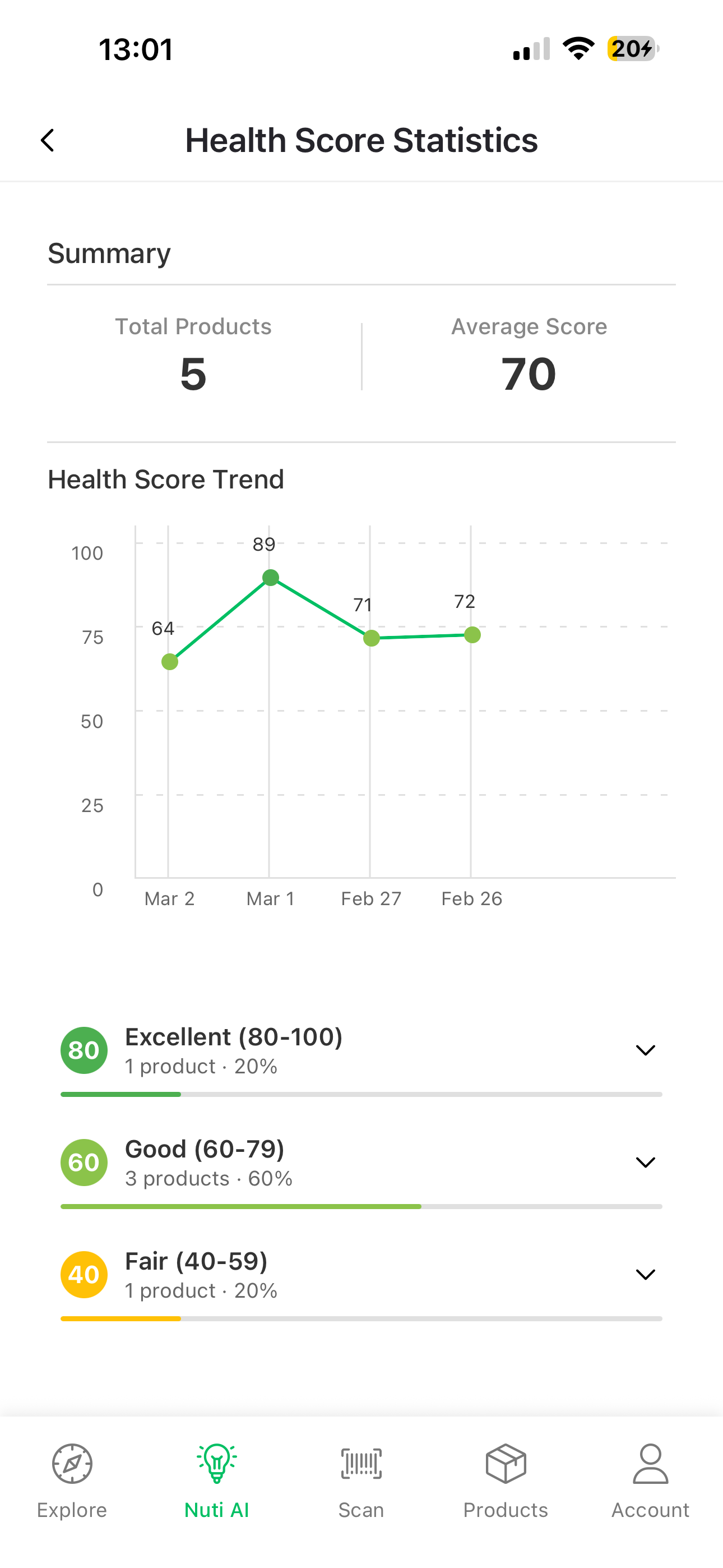Expand the Good (60-79) category
Screen dimensions: 723x1568
pyautogui.click(x=645, y=1162)
